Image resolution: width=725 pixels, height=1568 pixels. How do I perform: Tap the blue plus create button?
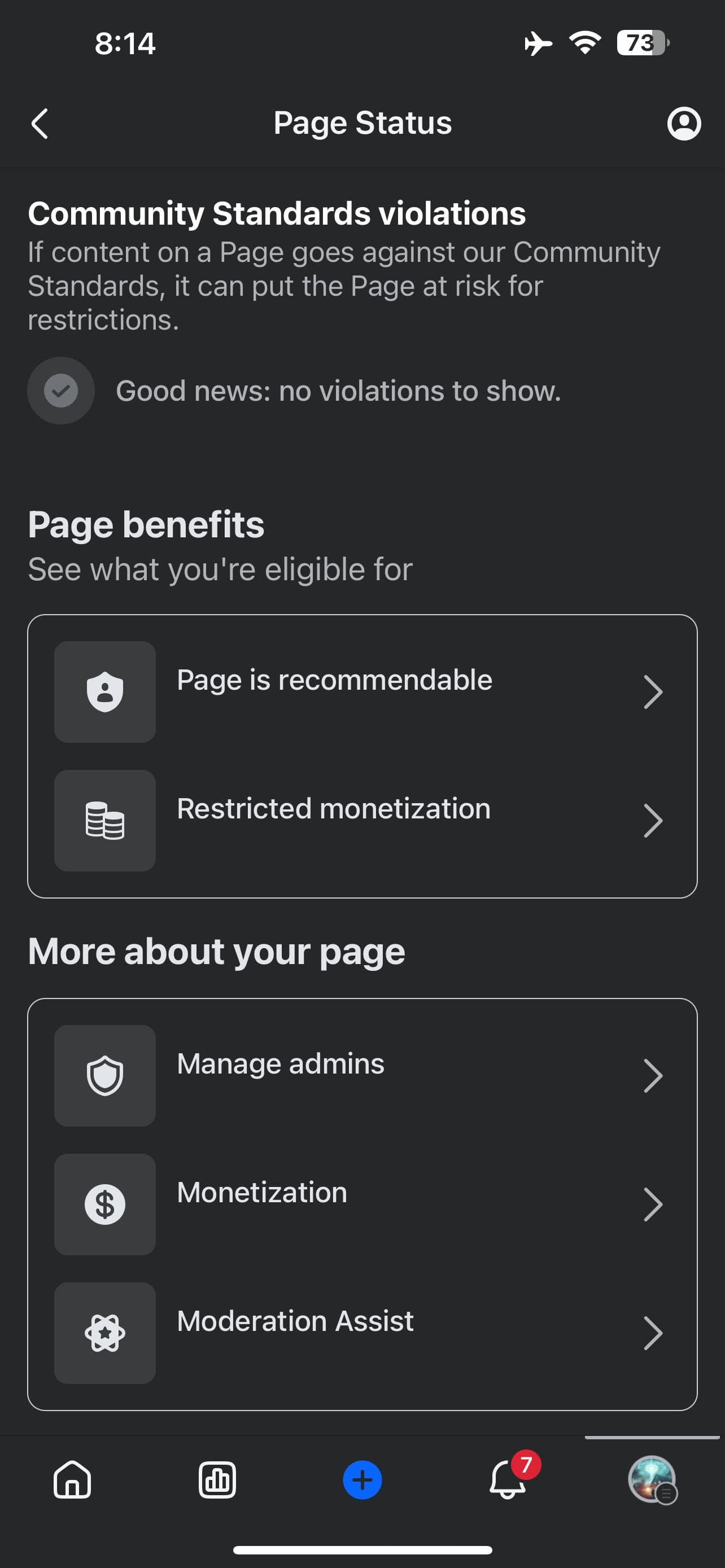click(x=362, y=1479)
